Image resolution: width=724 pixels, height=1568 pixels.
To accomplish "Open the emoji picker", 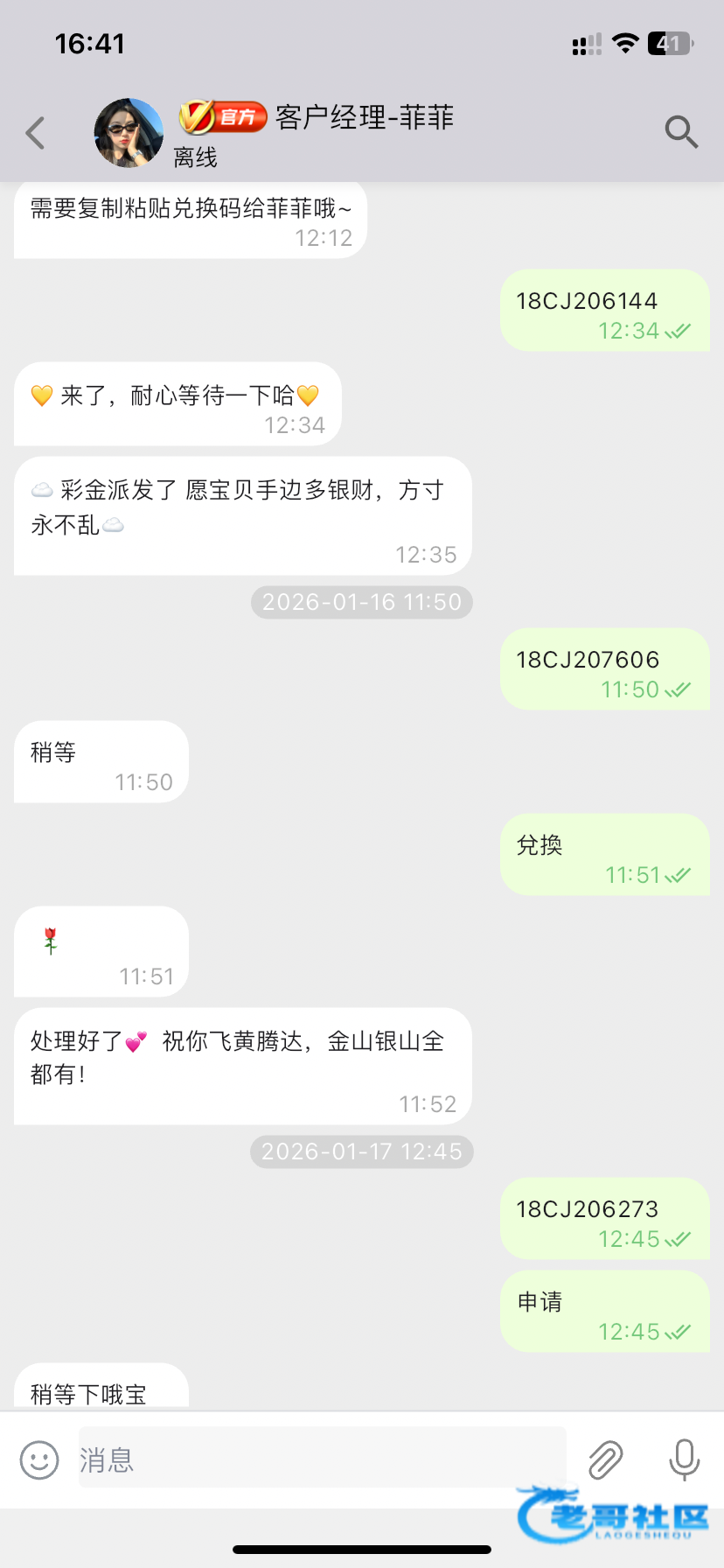I will (x=39, y=1459).
